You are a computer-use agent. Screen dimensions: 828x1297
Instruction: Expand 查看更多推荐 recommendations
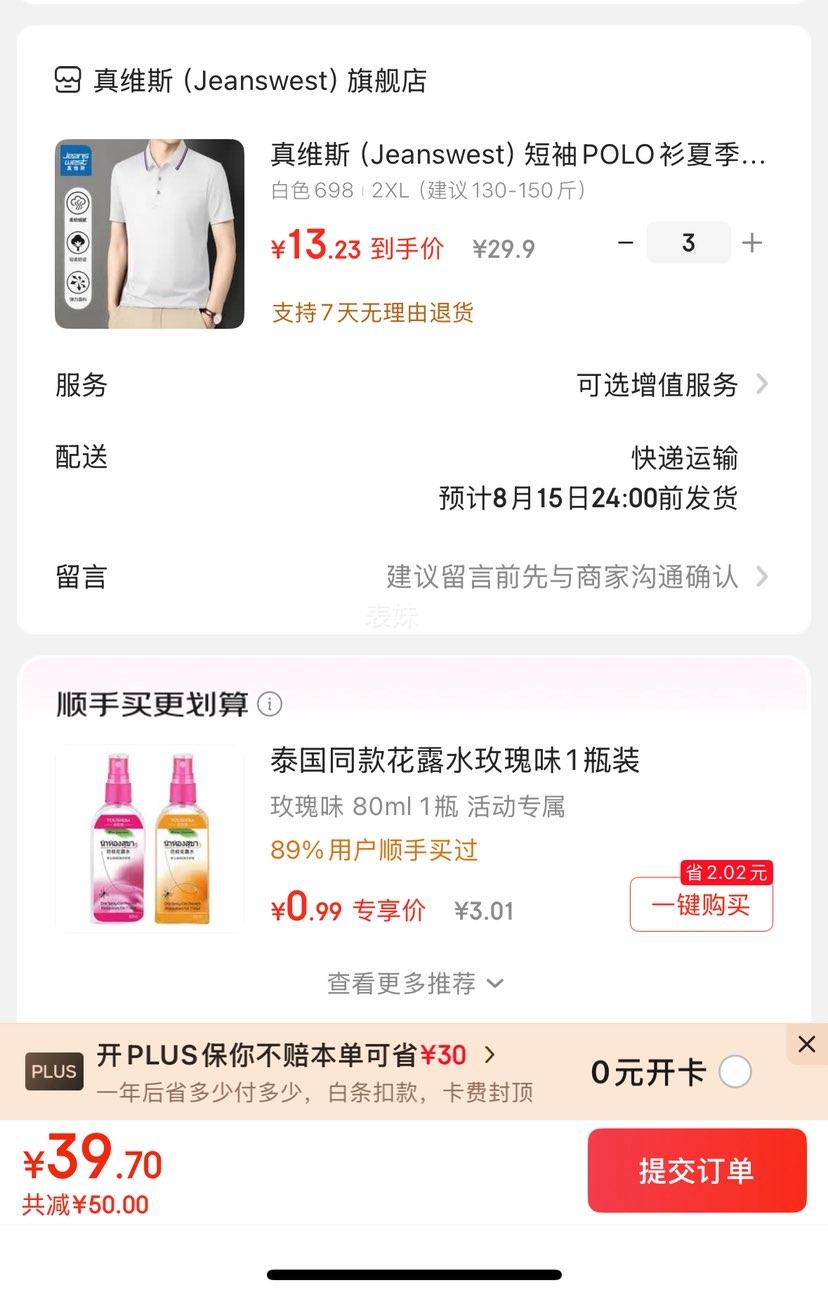[414, 983]
